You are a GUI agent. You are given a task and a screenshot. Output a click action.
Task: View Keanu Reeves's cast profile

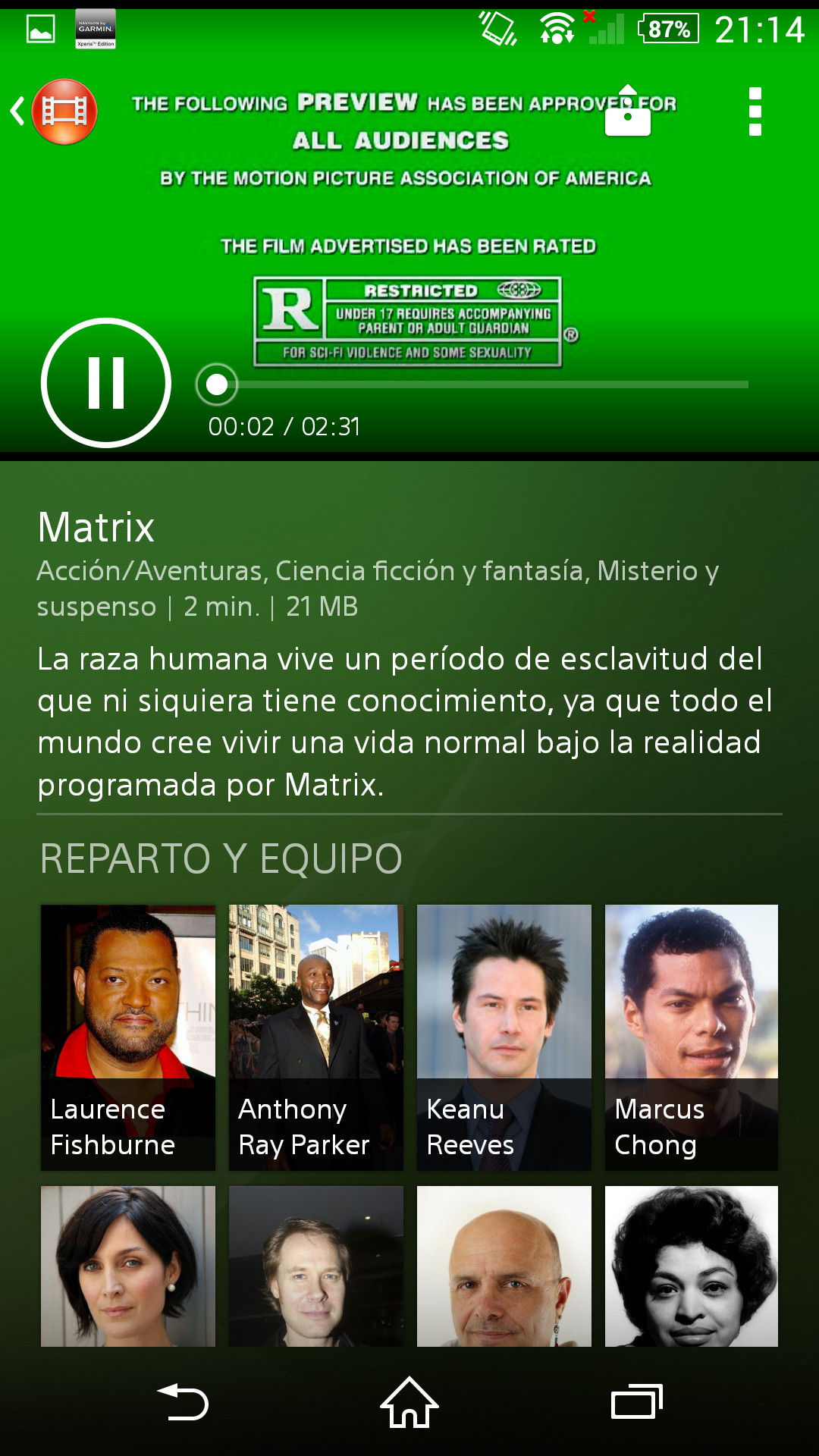504,1037
